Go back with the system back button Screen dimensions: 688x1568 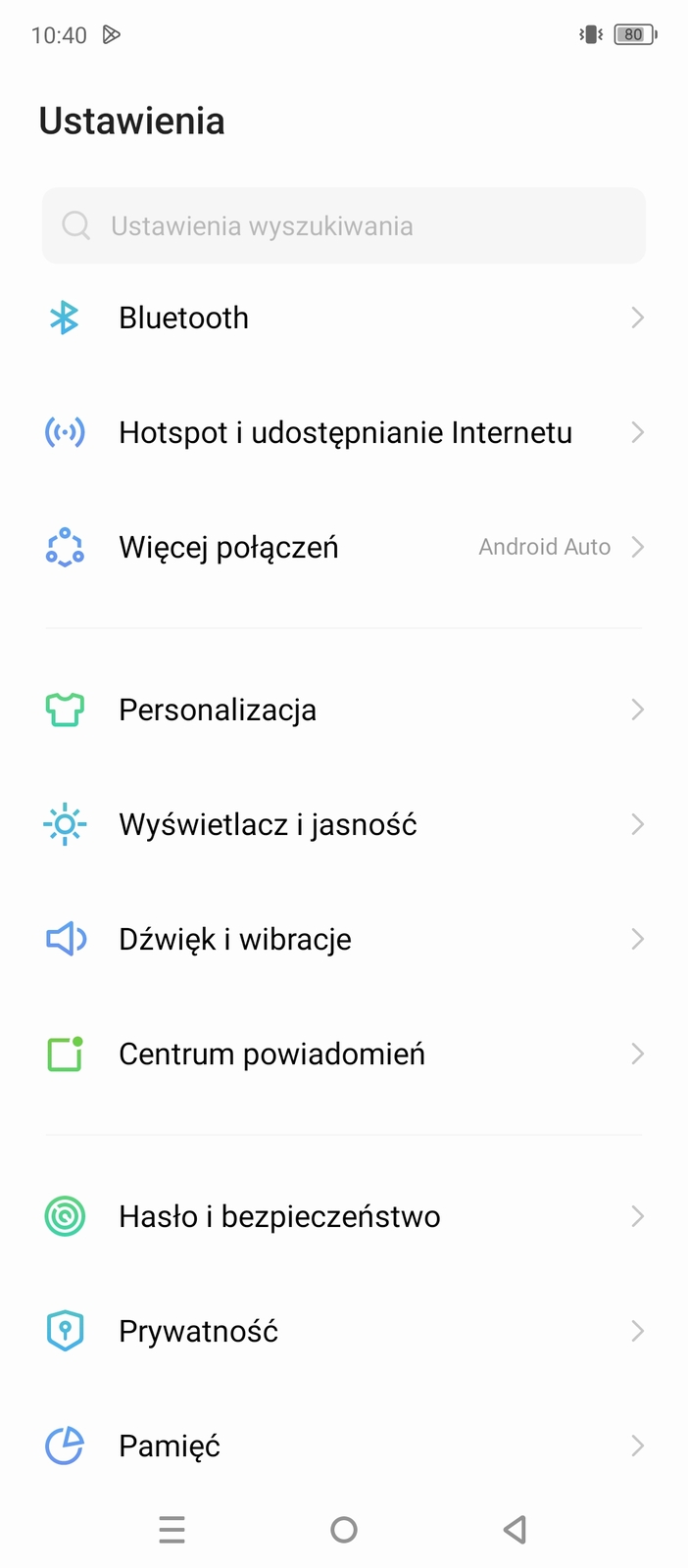point(515,1529)
